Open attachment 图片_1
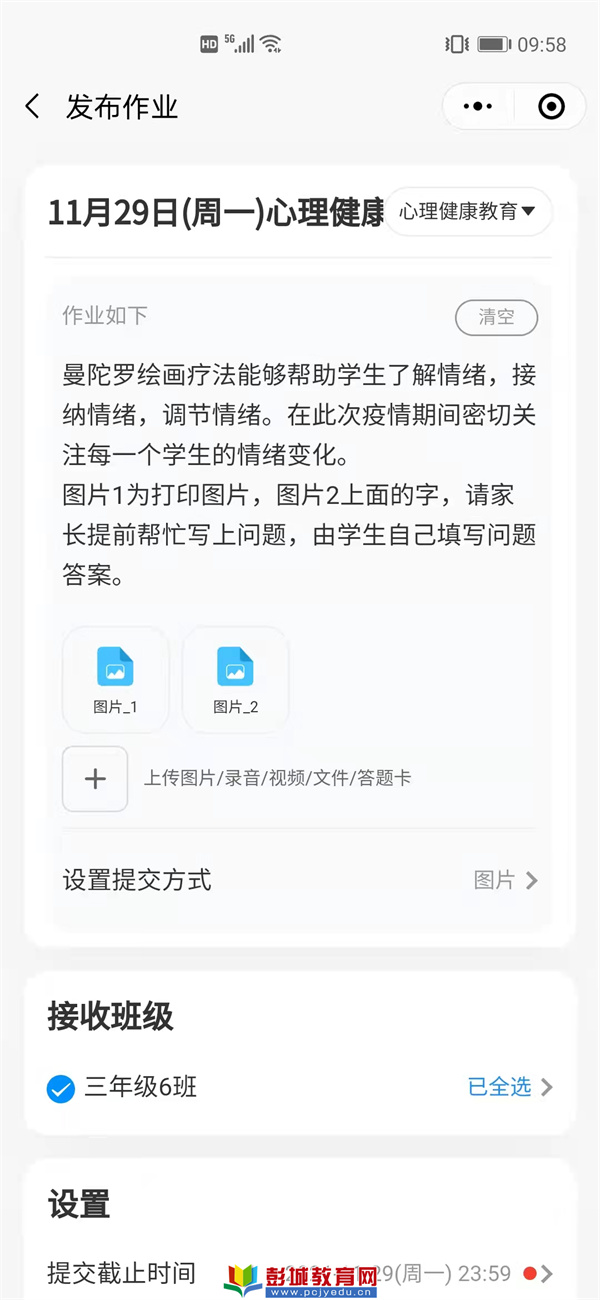This screenshot has height=1300, width=600. tap(115, 679)
